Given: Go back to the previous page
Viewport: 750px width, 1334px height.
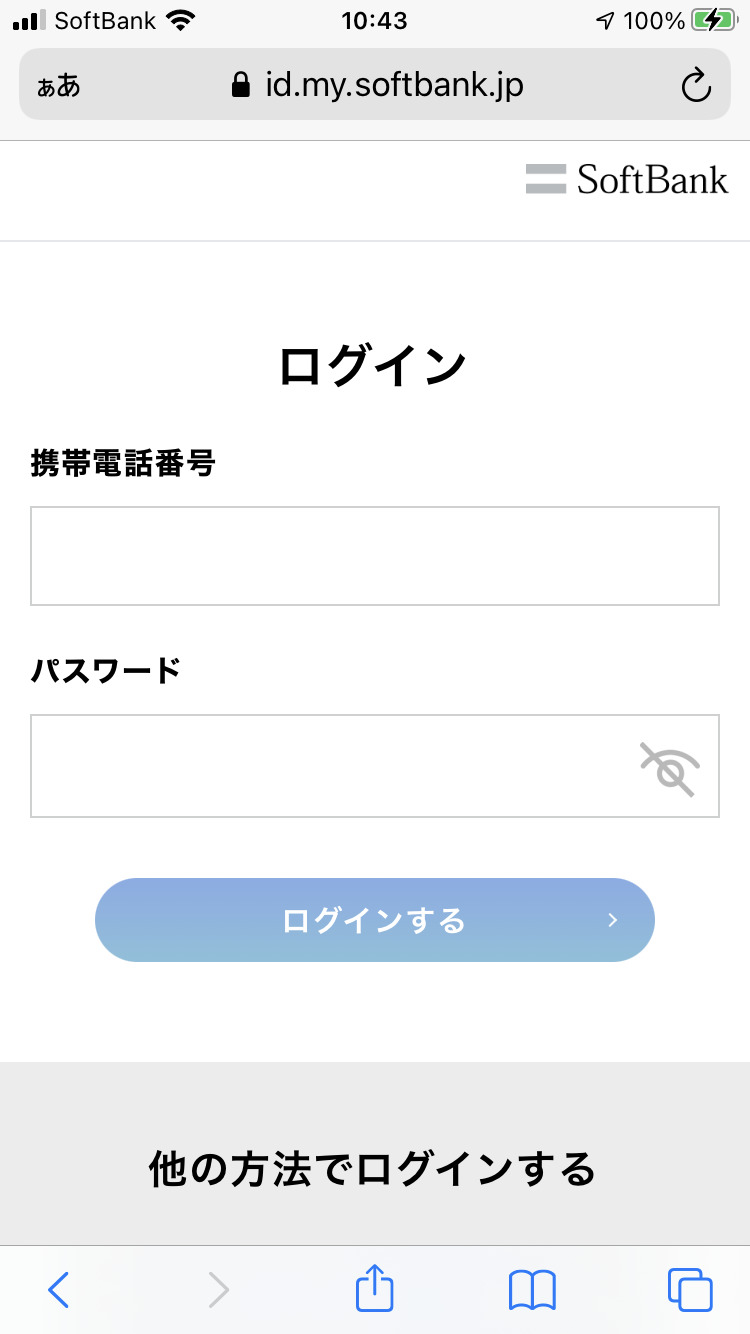Looking at the screenshot, I should point(59,1290).
